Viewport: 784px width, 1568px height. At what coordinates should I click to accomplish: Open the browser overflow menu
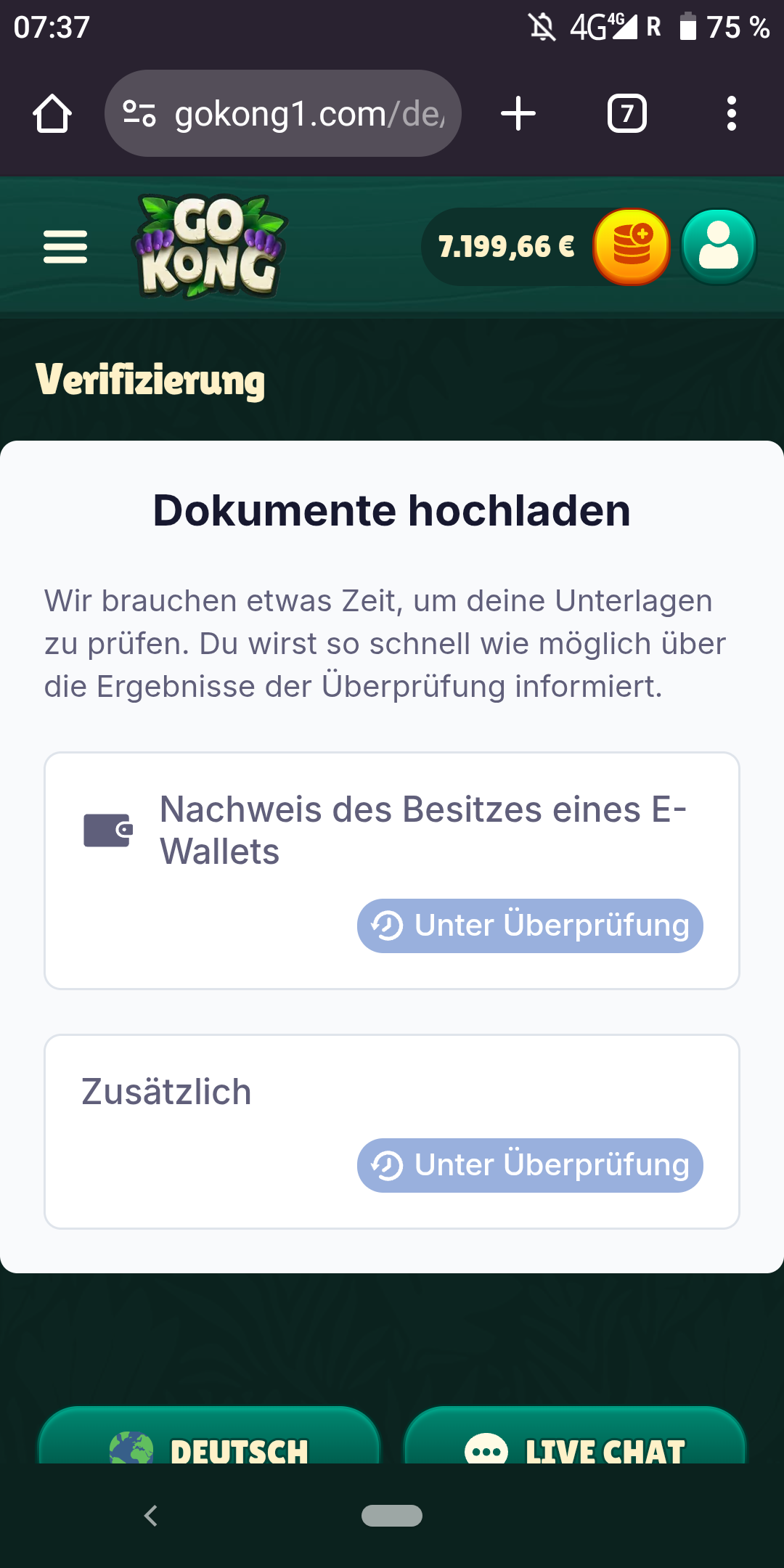pyautogui.click(x=731, y=114)
